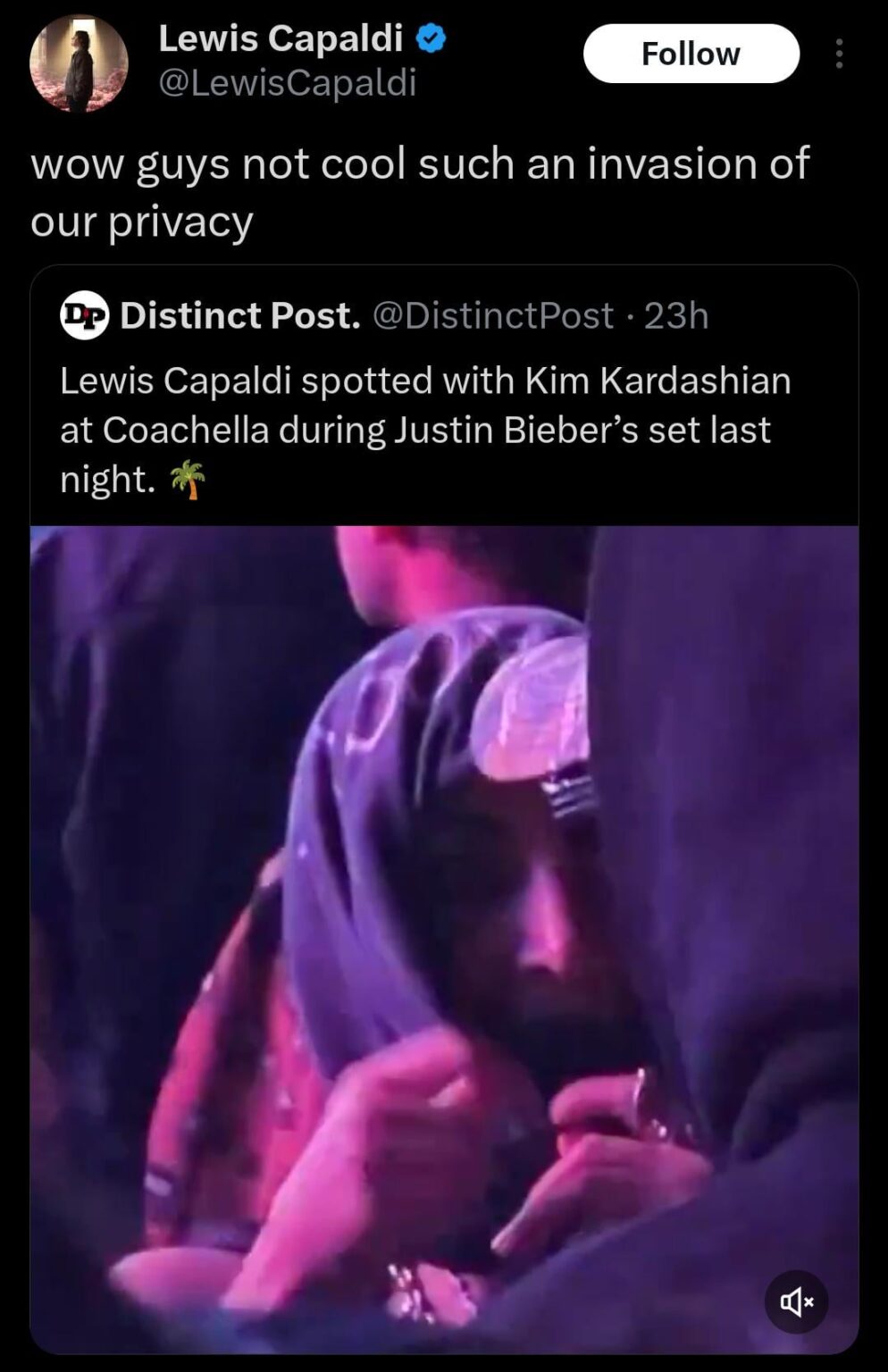Toggle follow state with the Follow button
This screenshot has width=888, height=1372.
[x=692, y=54]
